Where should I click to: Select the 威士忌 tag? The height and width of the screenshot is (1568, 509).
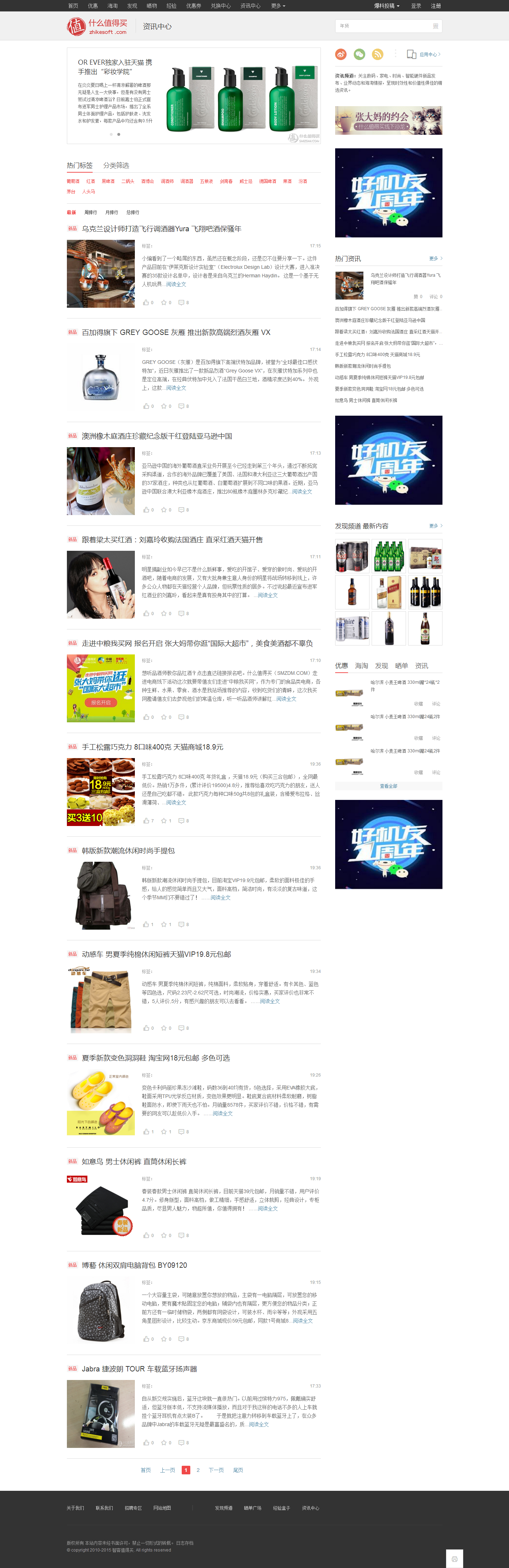pos(245,182)
